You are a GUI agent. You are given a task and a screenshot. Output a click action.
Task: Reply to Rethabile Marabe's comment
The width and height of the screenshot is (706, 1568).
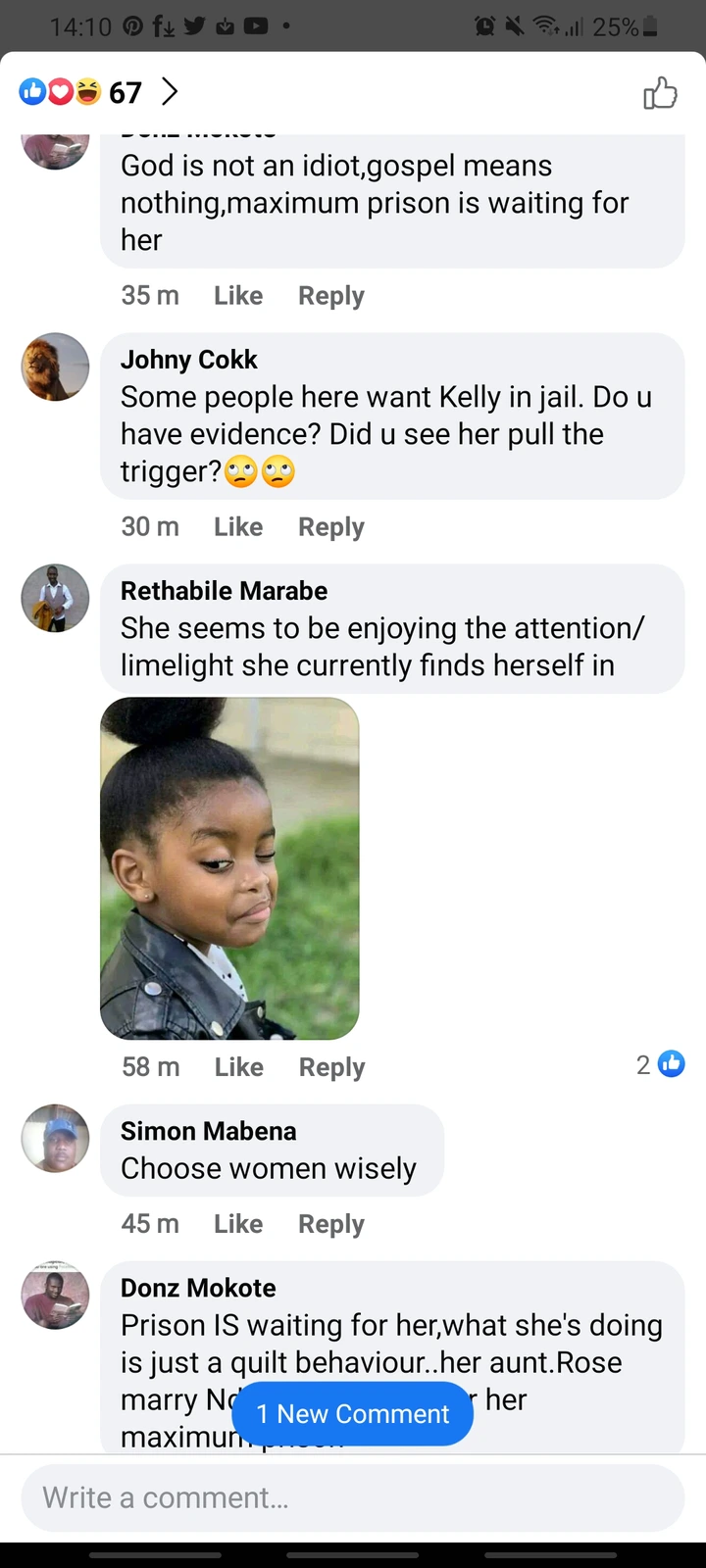(332, 1067)
